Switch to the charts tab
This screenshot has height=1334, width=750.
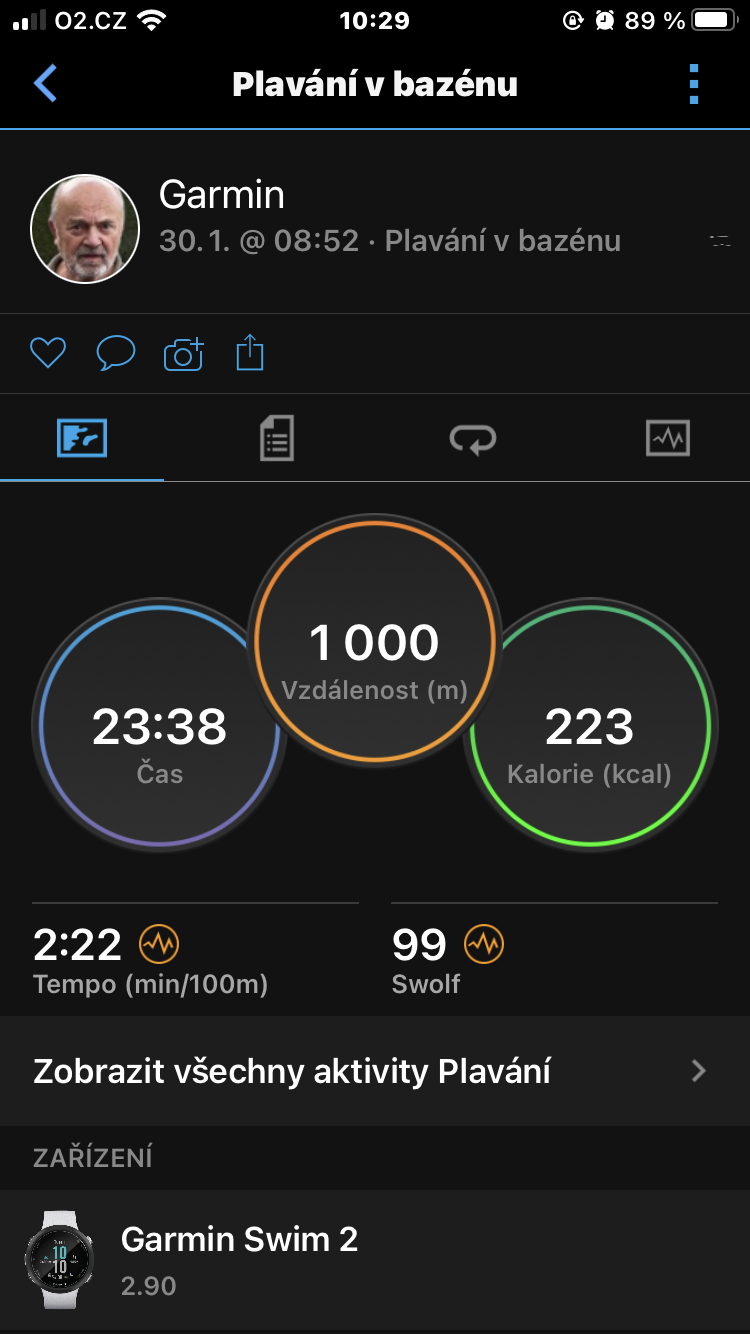point(667,439)
